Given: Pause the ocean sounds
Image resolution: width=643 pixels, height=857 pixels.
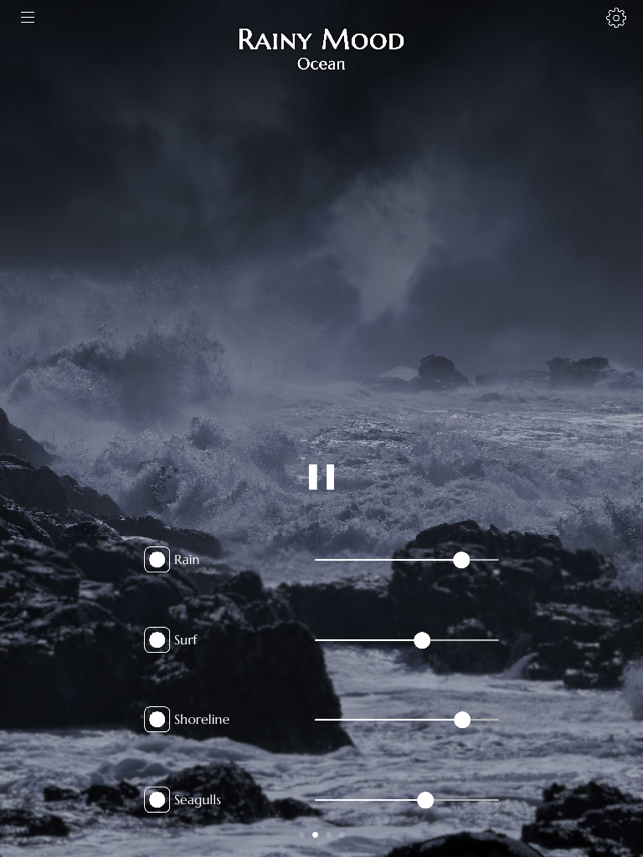Looking at the screenshot, I should (321, 477).
